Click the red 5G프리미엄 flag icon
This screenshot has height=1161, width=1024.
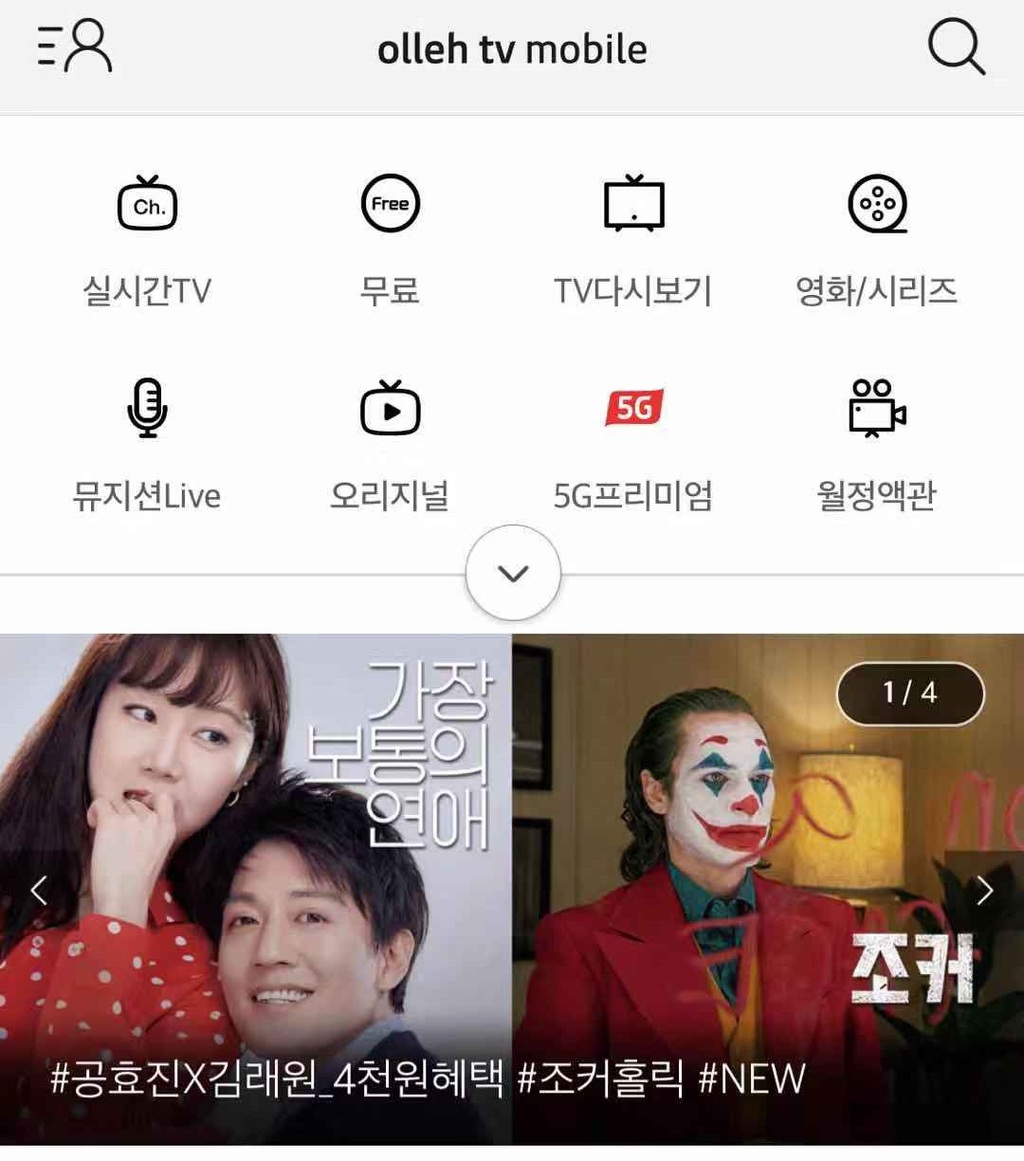click(636, 407)
